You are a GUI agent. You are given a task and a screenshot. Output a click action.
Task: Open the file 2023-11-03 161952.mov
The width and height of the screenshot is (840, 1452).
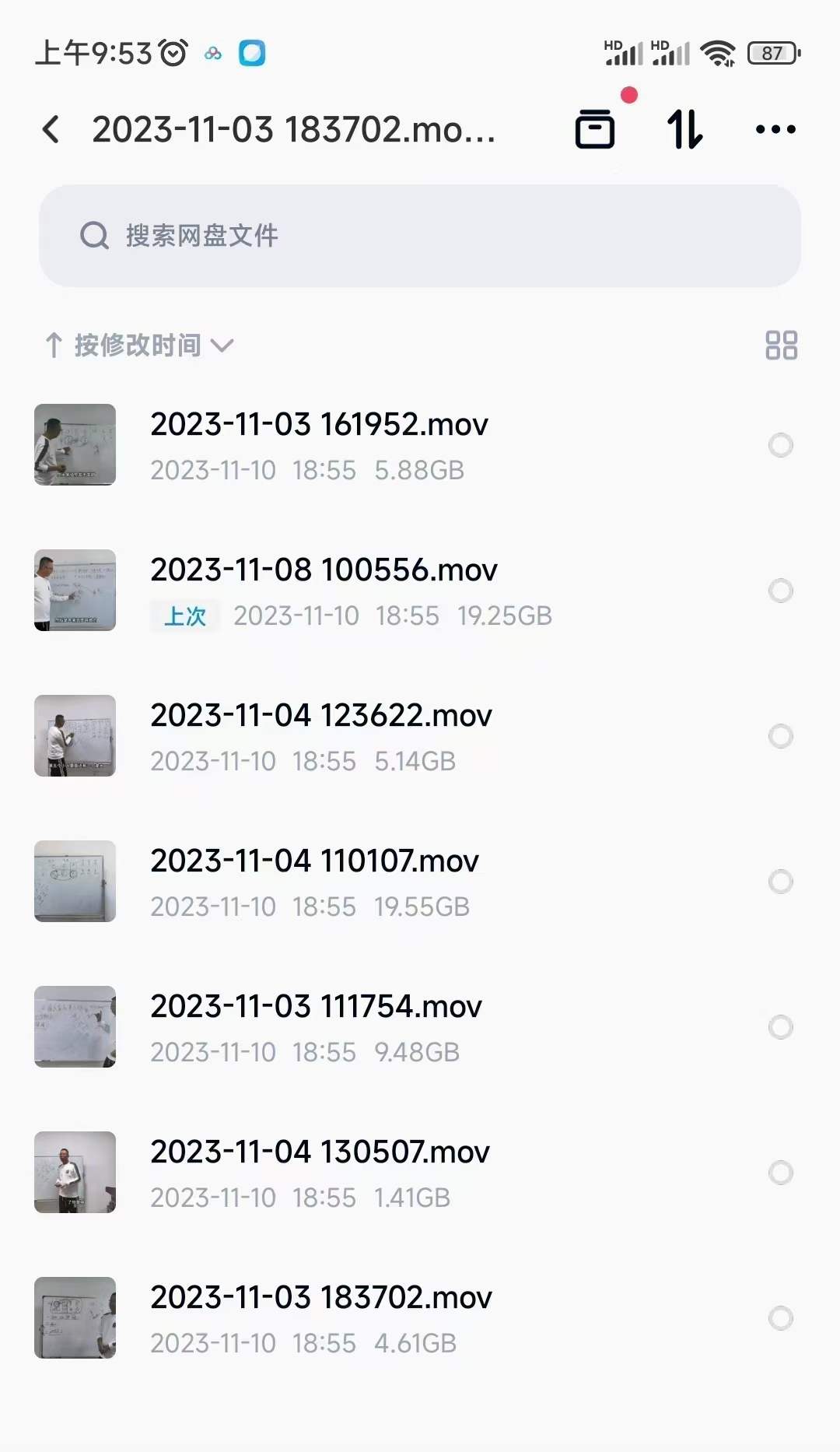click(x=319, y=425)
